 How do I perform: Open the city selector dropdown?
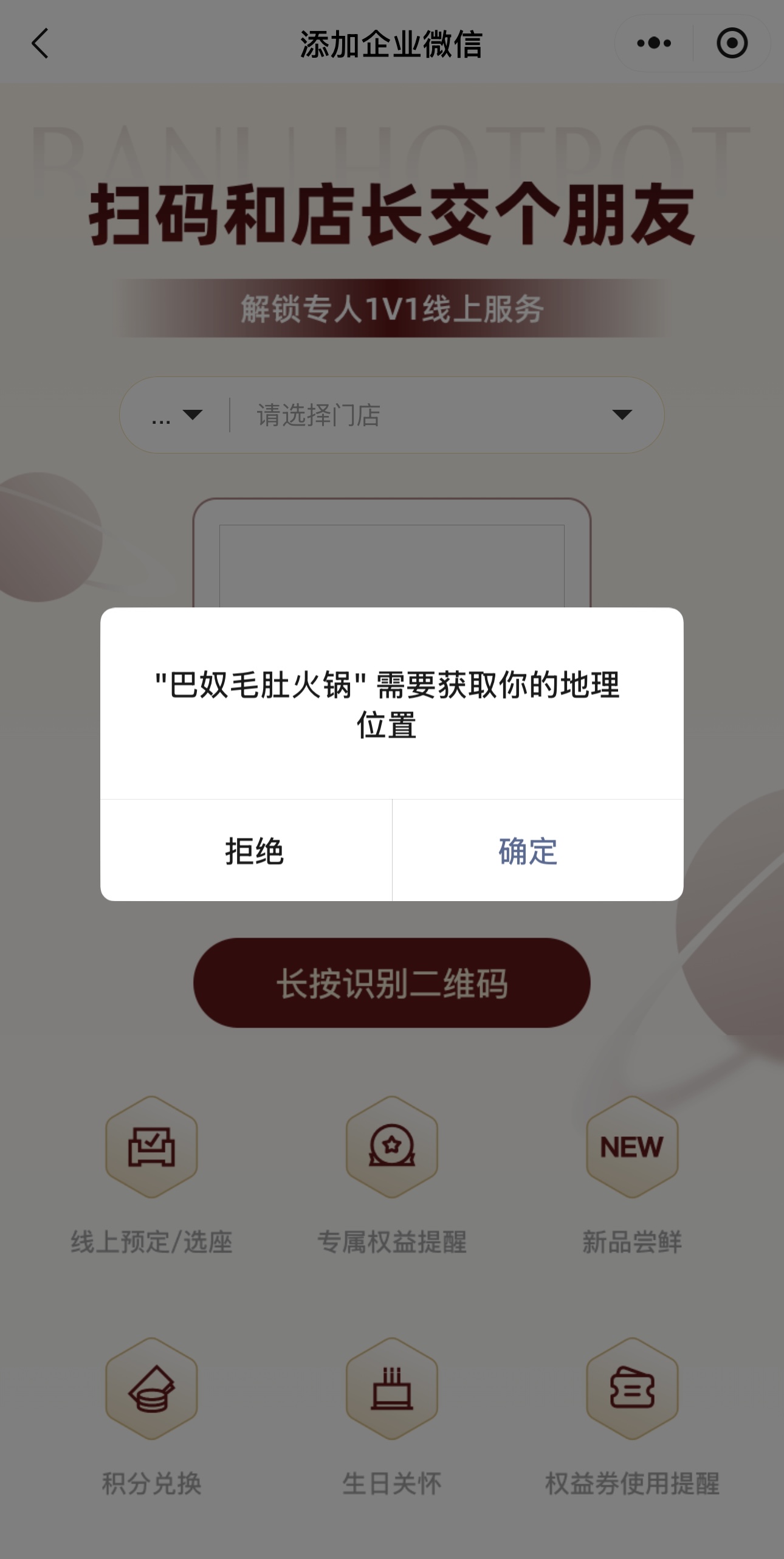[x=176, y=415]
